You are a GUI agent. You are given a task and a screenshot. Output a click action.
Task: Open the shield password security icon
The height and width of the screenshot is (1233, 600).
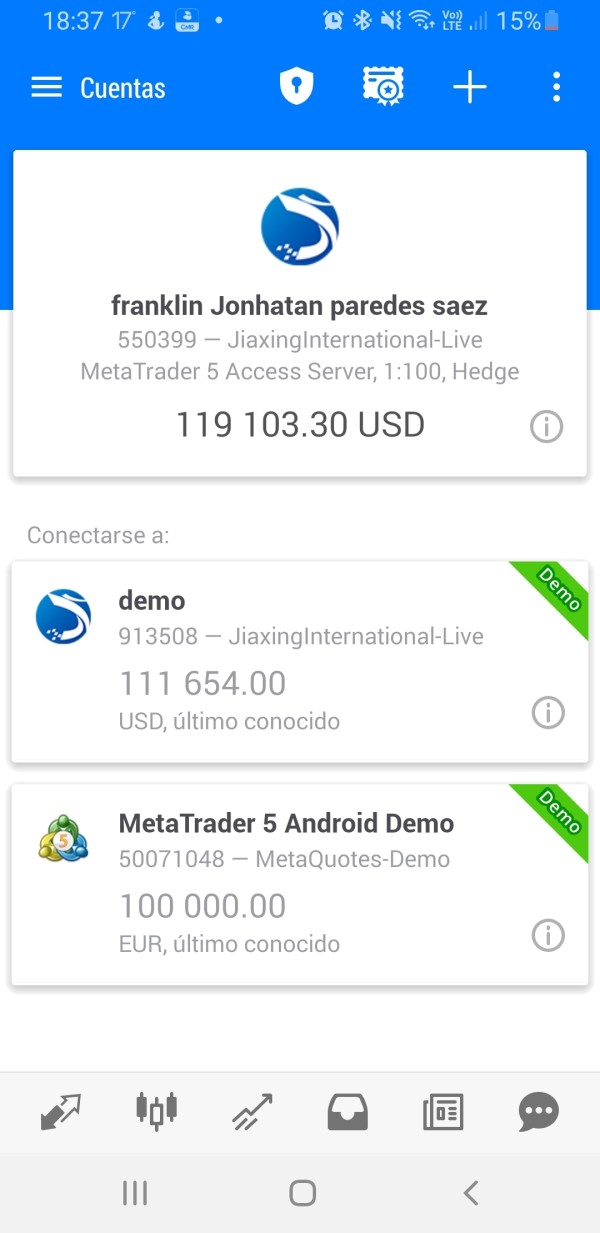(296, 87)
